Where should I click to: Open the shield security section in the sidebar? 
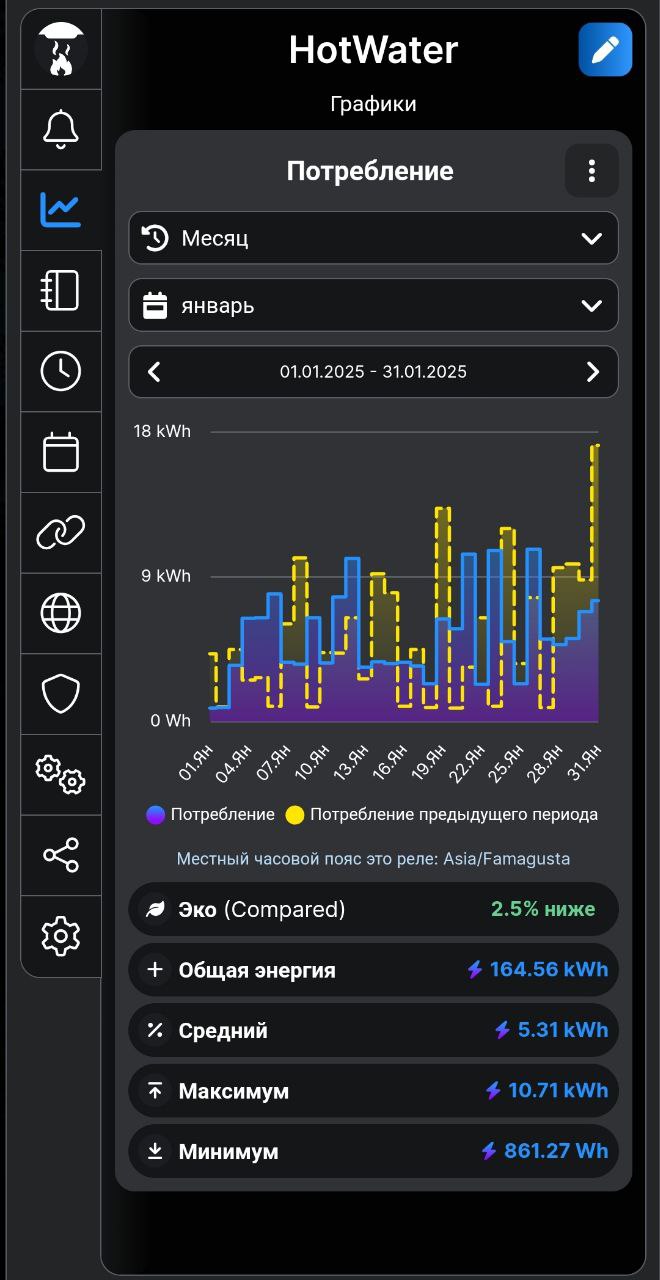pos(61,694)
